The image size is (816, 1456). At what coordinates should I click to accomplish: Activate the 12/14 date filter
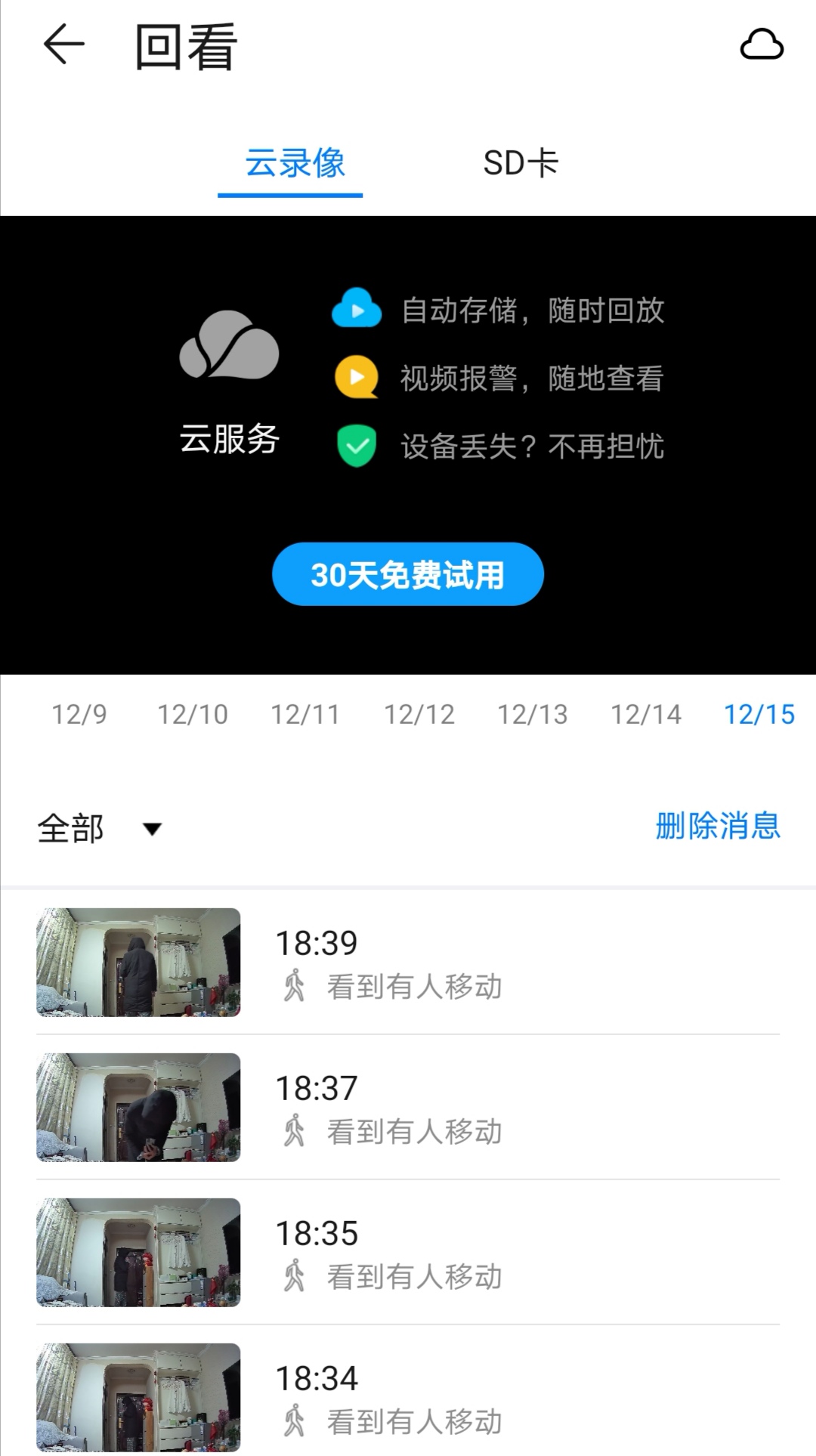[x=646, y=713]
